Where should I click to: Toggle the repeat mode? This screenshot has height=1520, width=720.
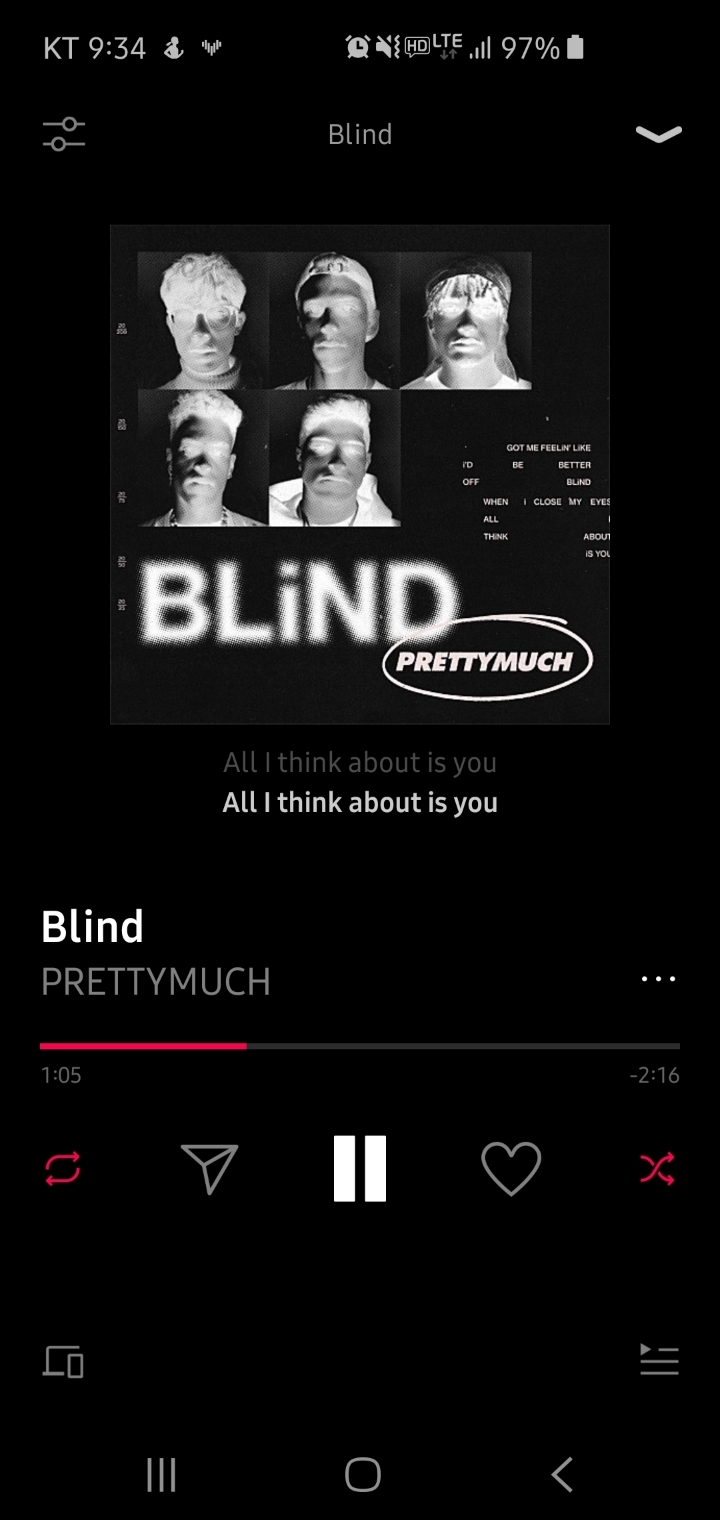click(x=62, y=1167)
